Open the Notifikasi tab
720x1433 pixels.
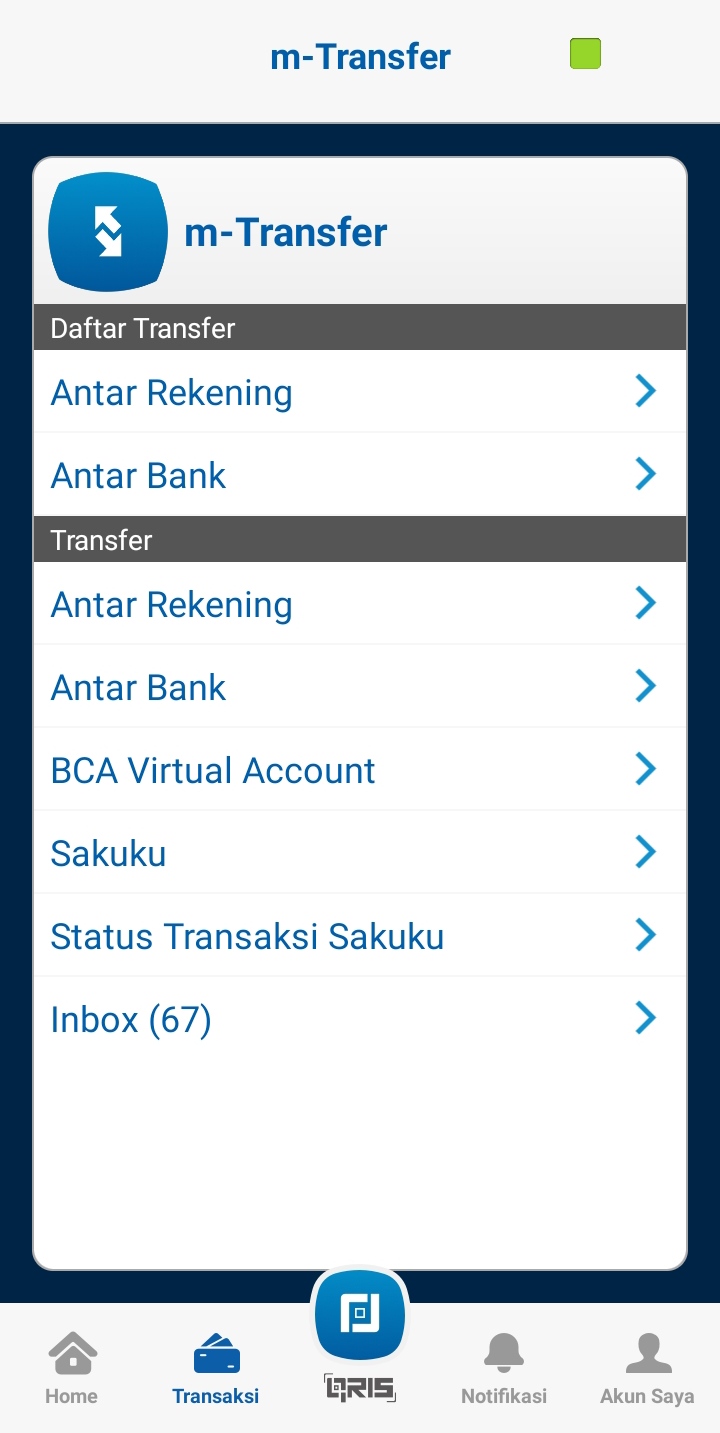coord(504,1368)
